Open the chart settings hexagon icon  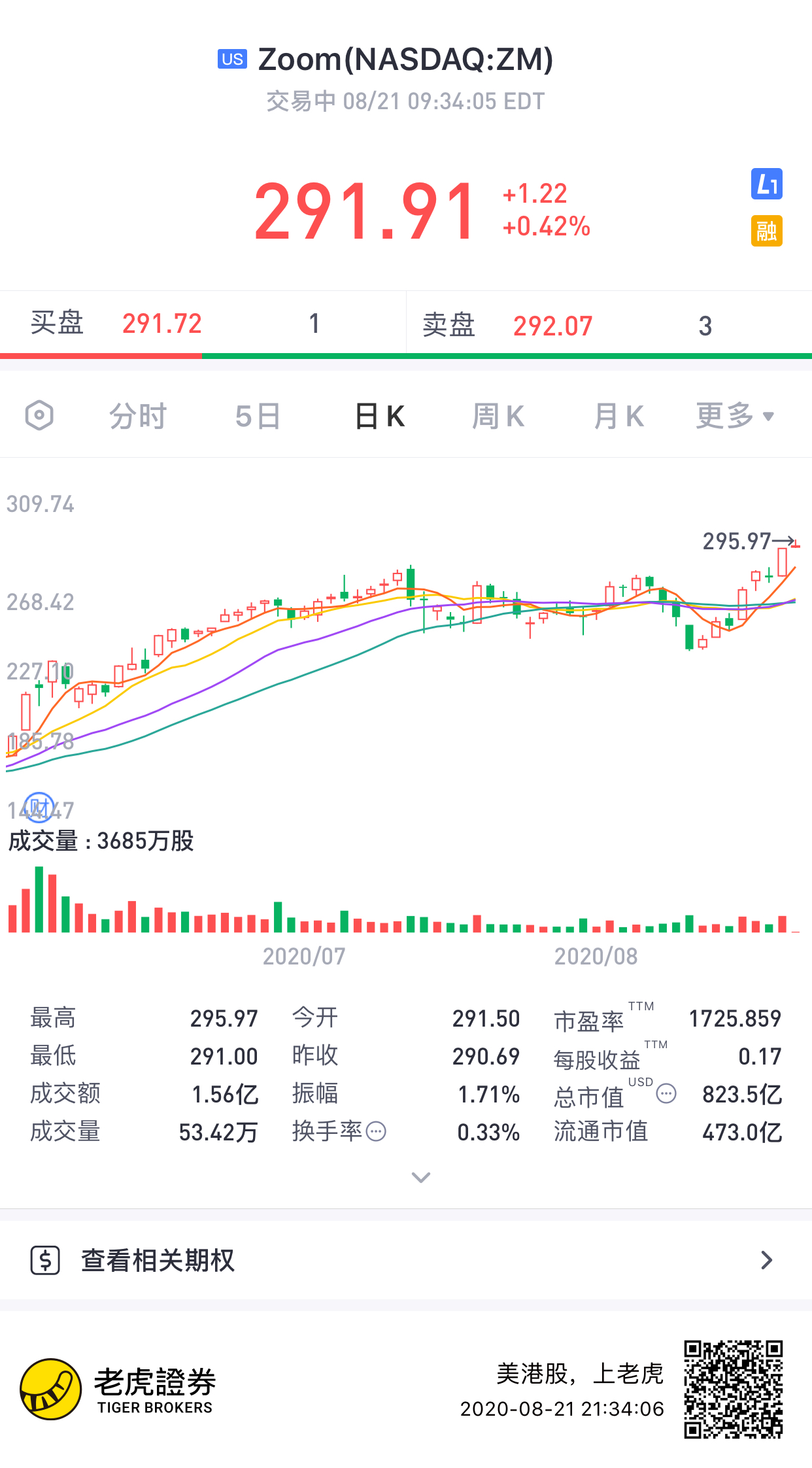tap(39, 415)
